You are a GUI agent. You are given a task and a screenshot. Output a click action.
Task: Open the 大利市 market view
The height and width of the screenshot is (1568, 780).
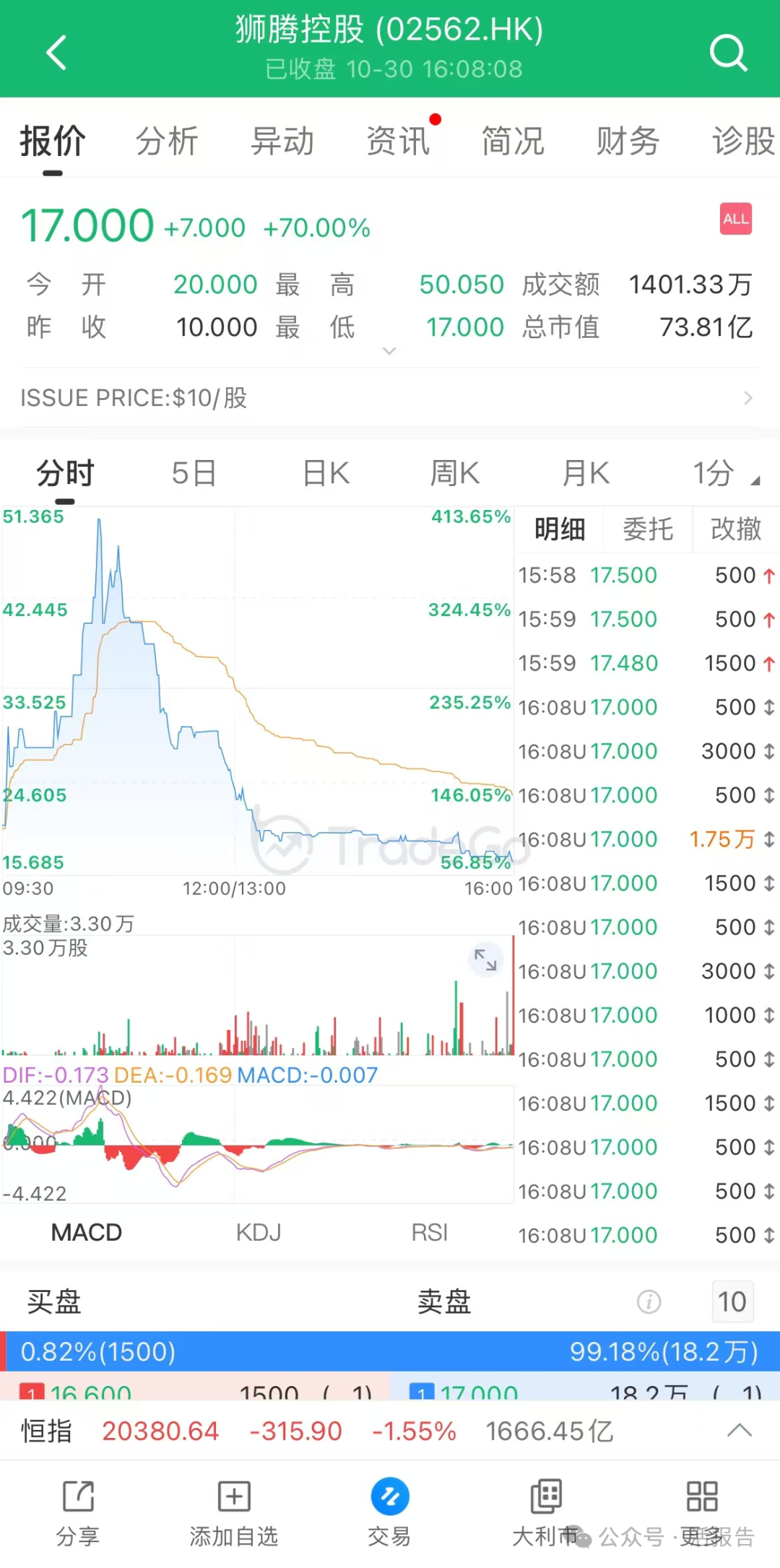[x=546, y=1509]
